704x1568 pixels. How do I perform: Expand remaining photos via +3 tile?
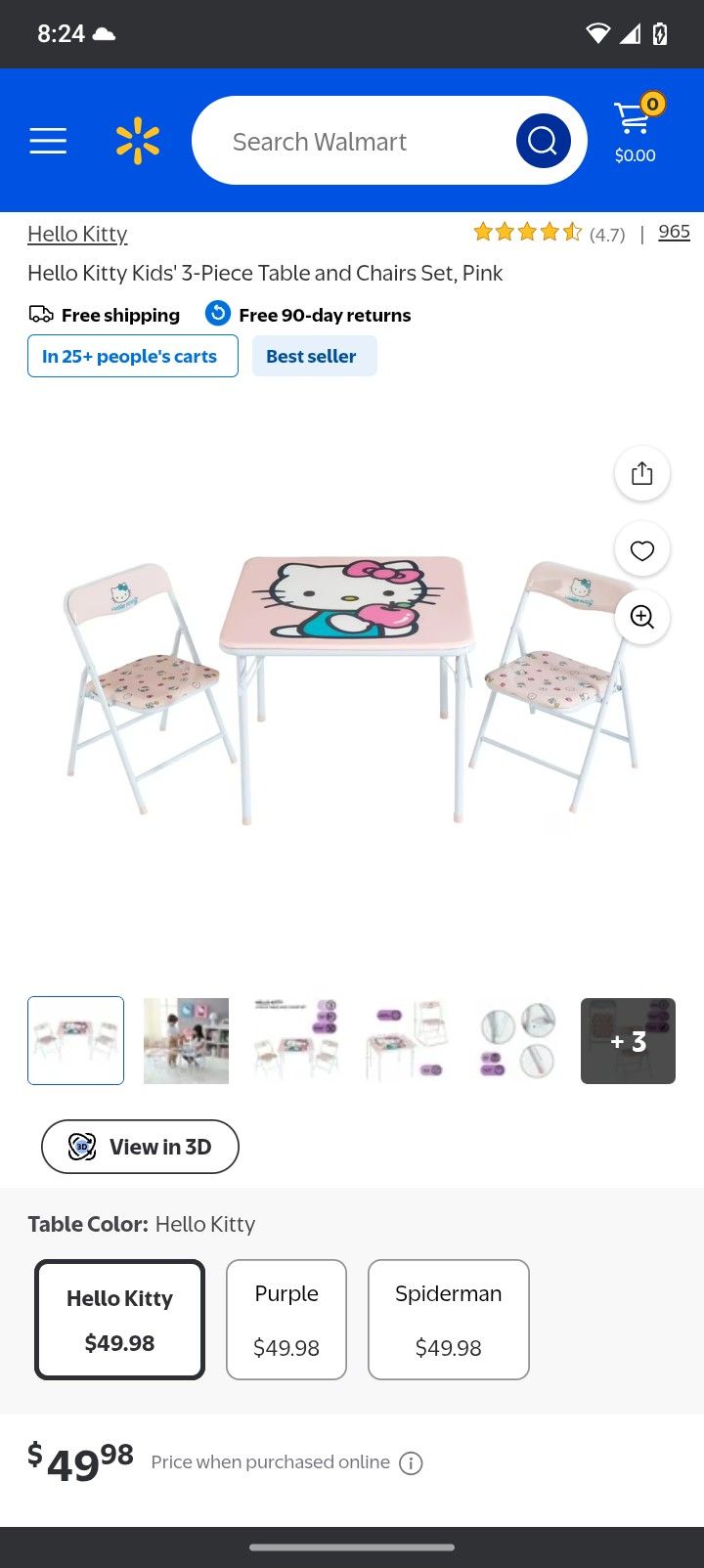[x=627, y=1041]
